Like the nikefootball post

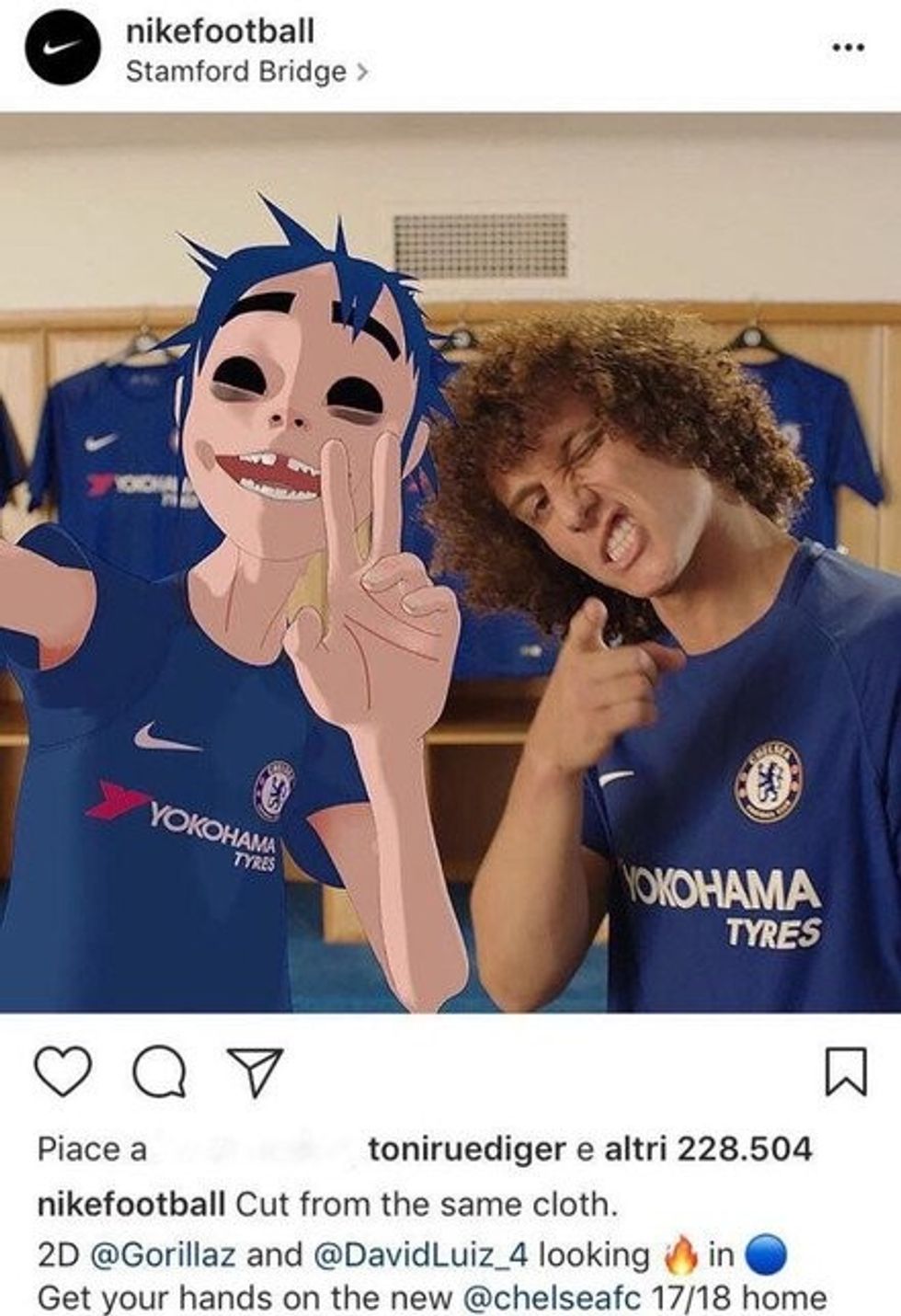tap(63, 1071)
